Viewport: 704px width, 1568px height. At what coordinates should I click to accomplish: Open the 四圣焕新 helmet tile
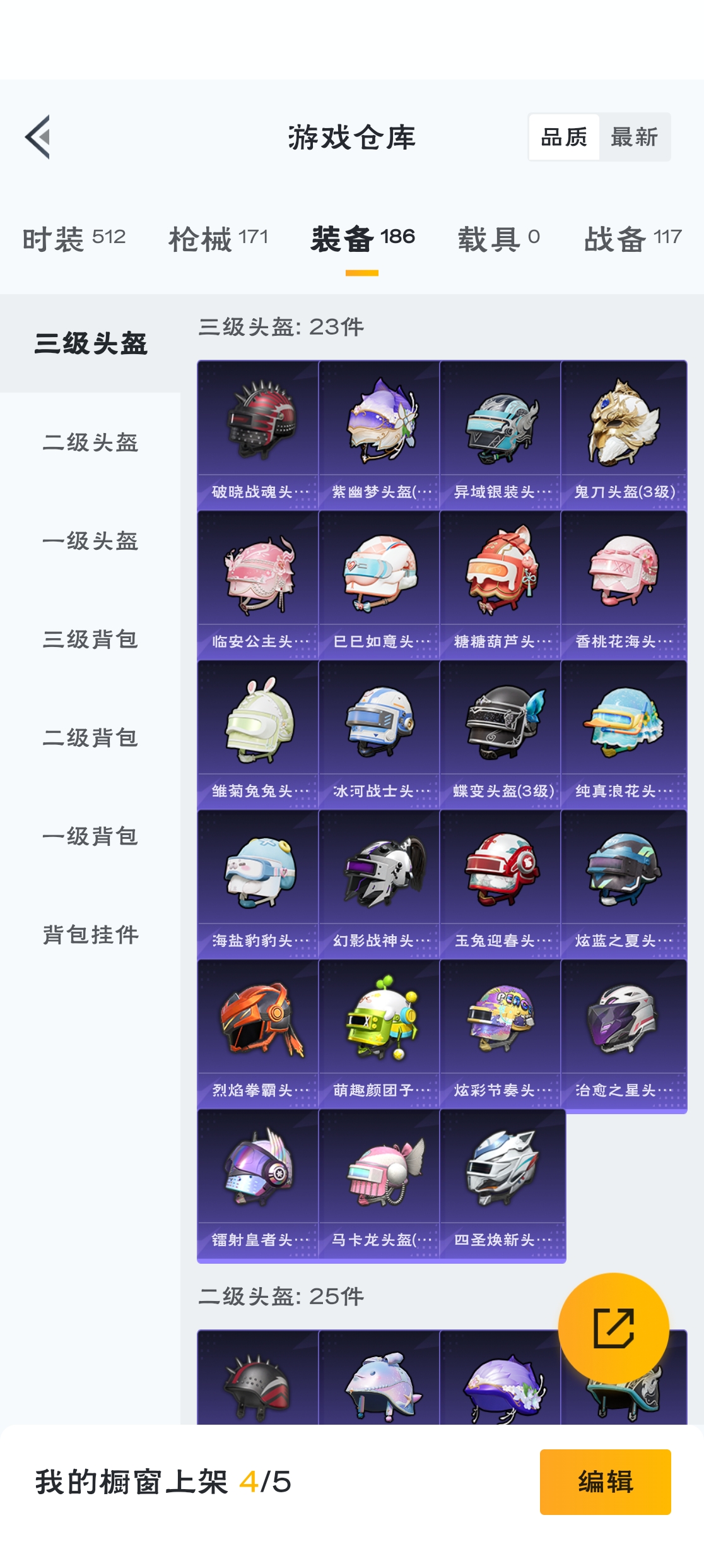(502, 1184)
